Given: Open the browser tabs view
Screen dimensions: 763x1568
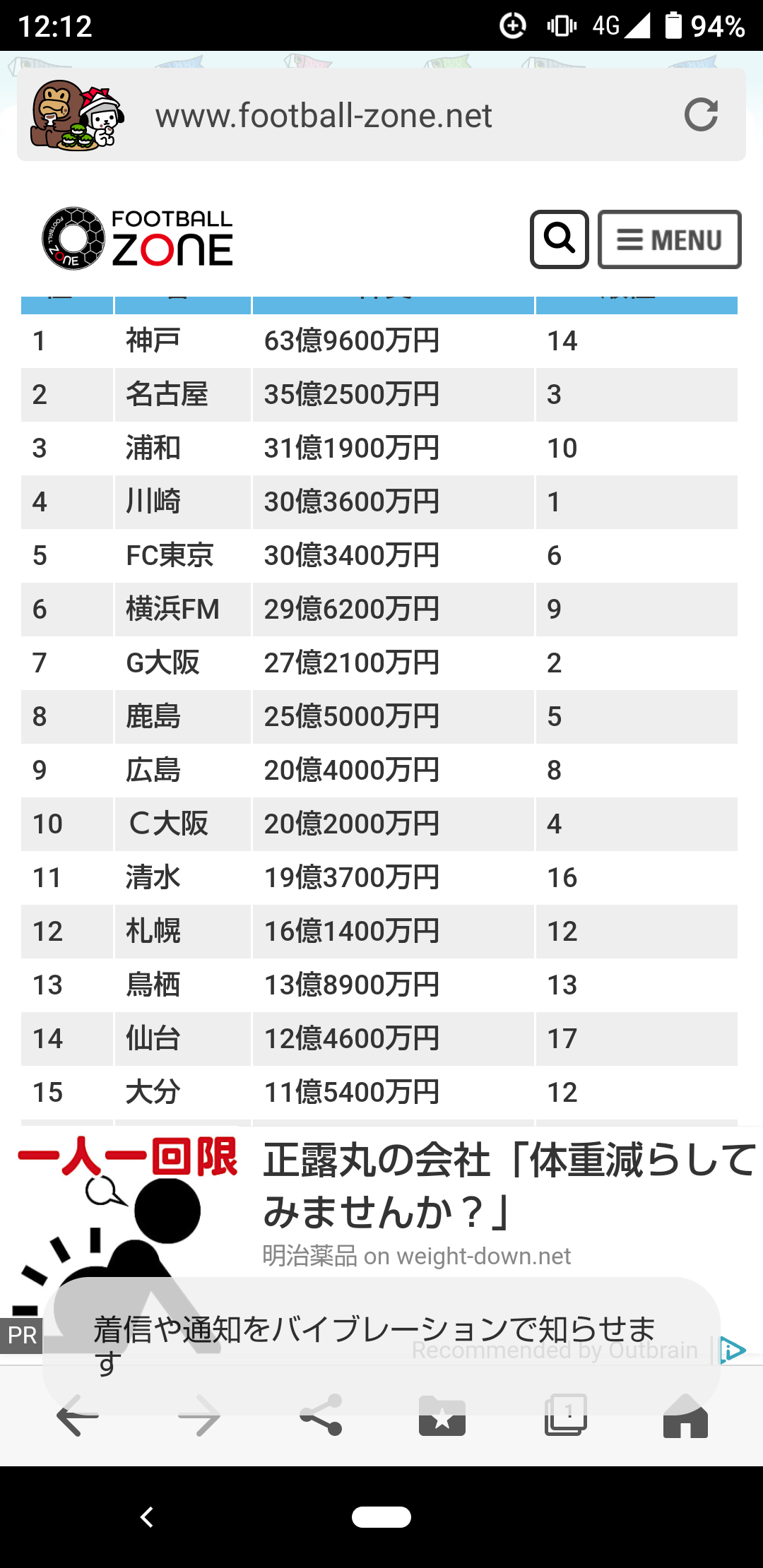Looking at the screenshot, I should 565,1415.
